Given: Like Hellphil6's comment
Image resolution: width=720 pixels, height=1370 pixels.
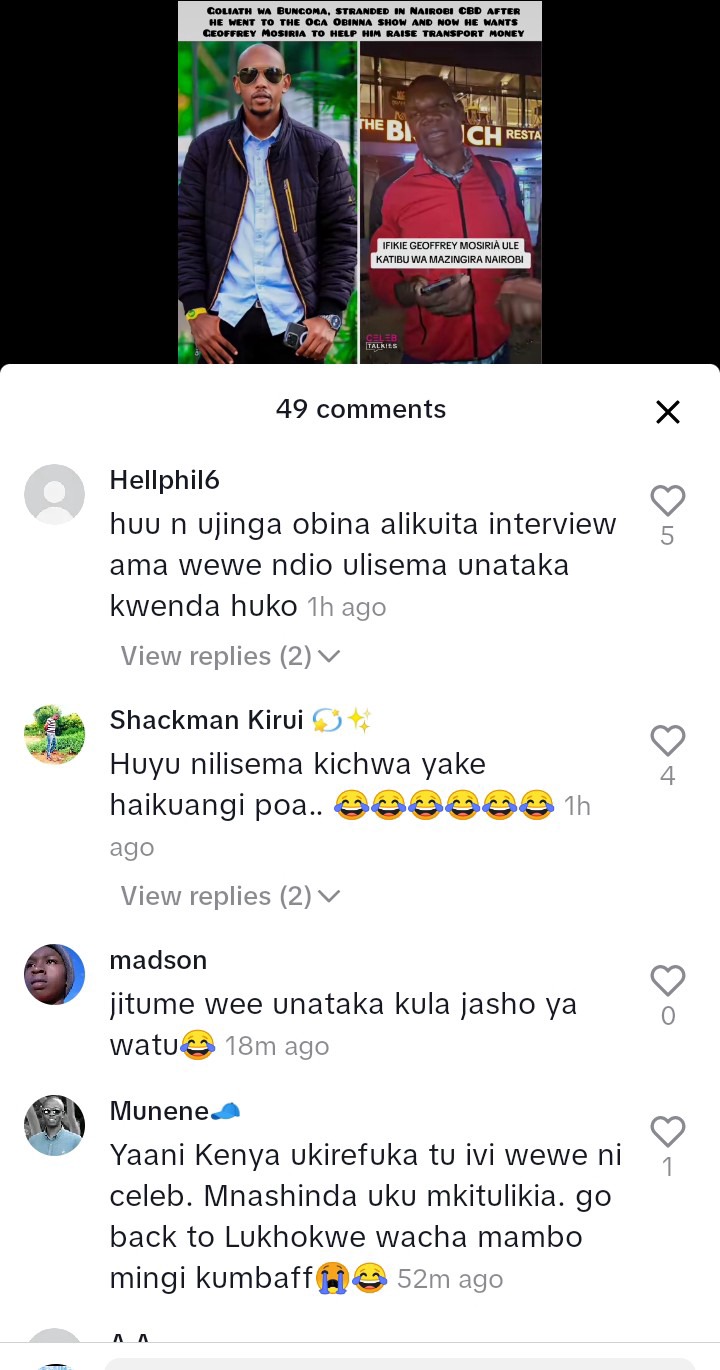Looking at the screenshot, I should pos(667,501).
